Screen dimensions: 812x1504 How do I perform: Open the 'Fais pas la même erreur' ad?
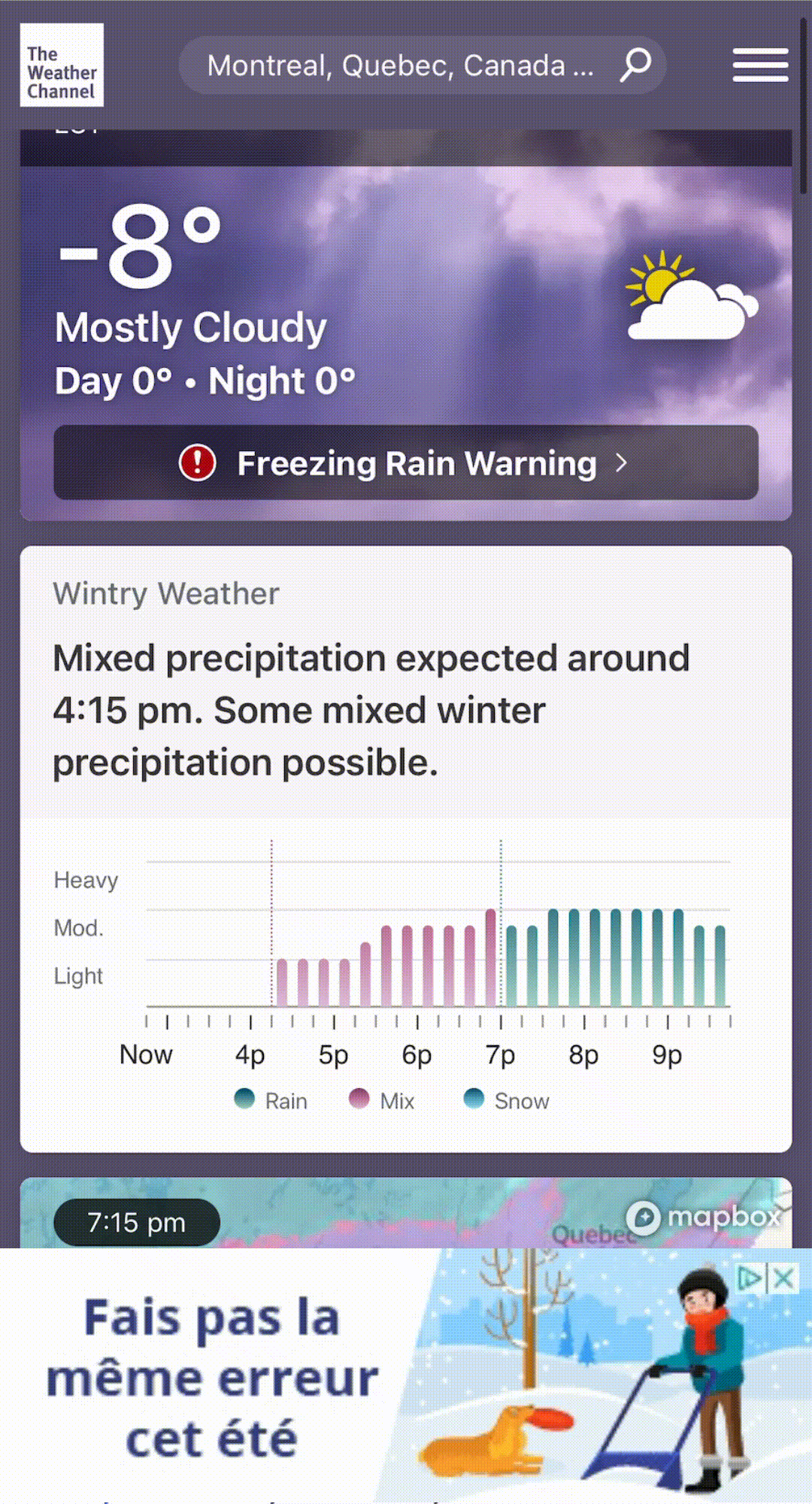406,1376
